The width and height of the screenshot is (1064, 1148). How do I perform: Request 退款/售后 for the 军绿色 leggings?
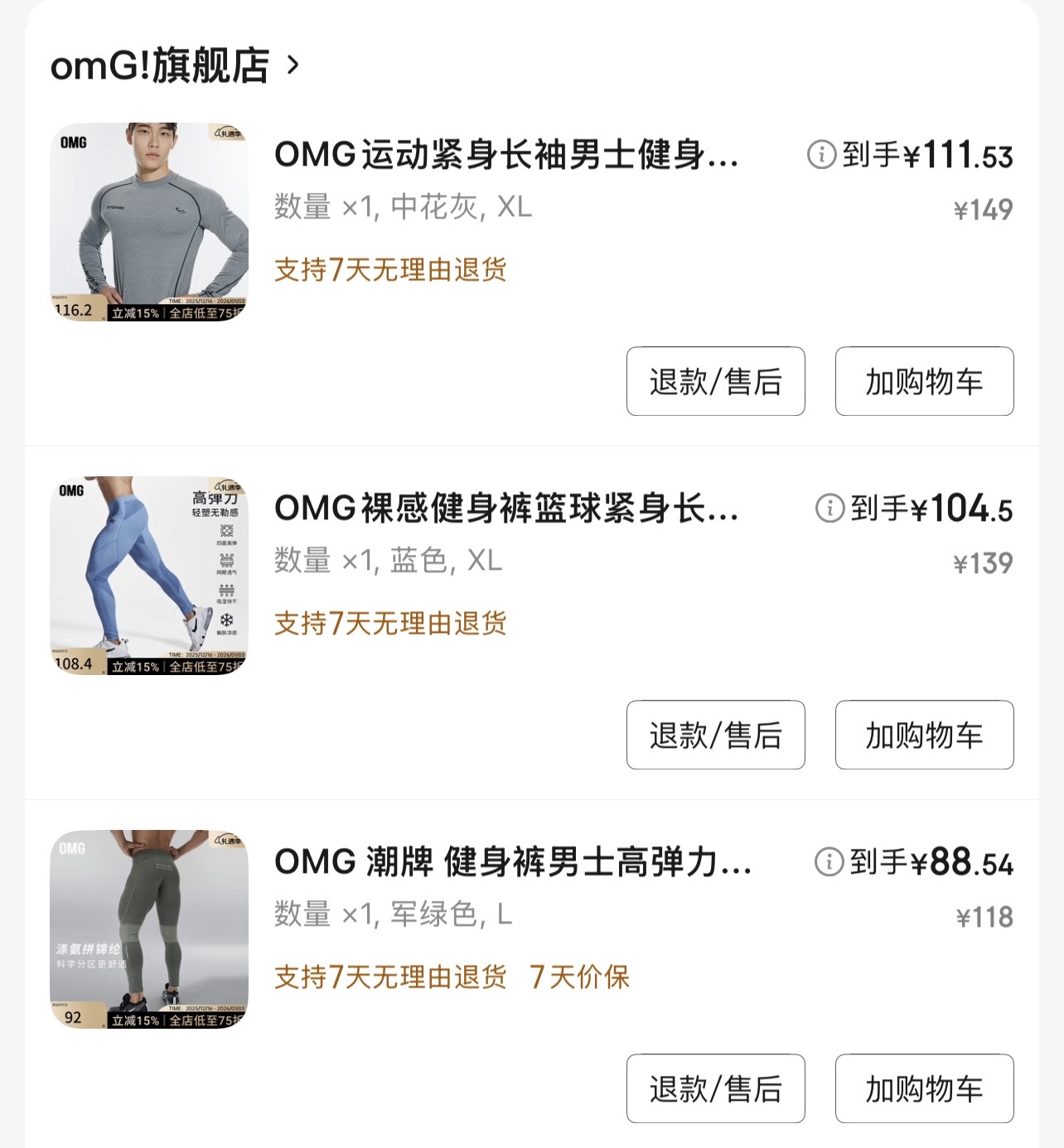pyautogui.click(x=715, y=1088)
